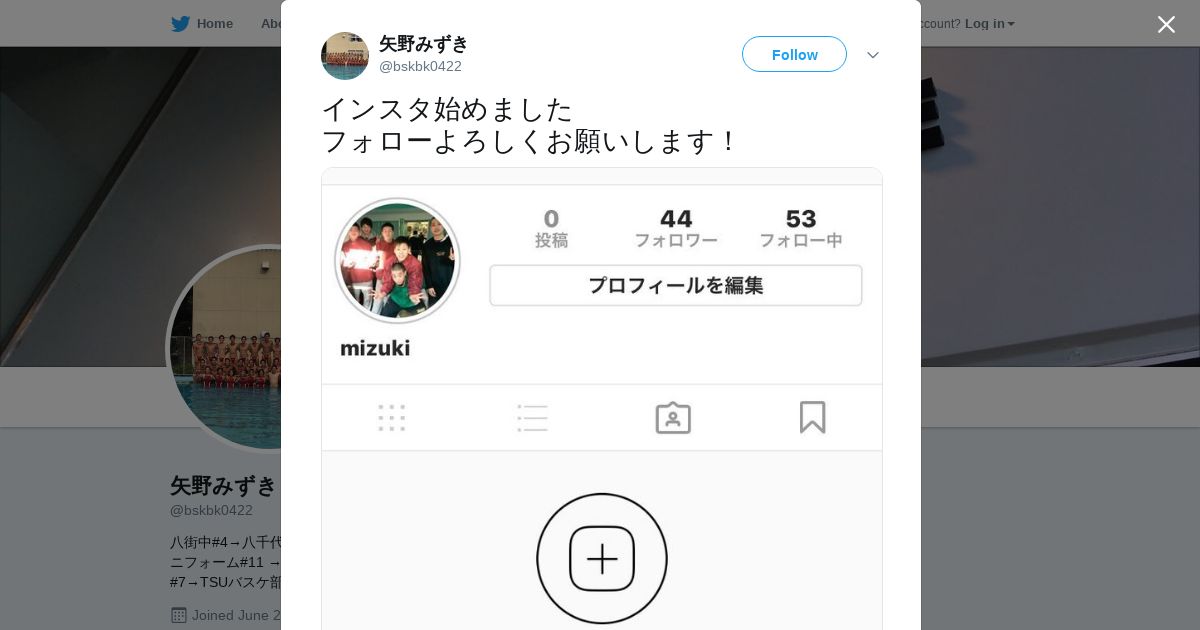
Task: Open 矢野みずき's profile from the tweet header
Action: (423, 44)
